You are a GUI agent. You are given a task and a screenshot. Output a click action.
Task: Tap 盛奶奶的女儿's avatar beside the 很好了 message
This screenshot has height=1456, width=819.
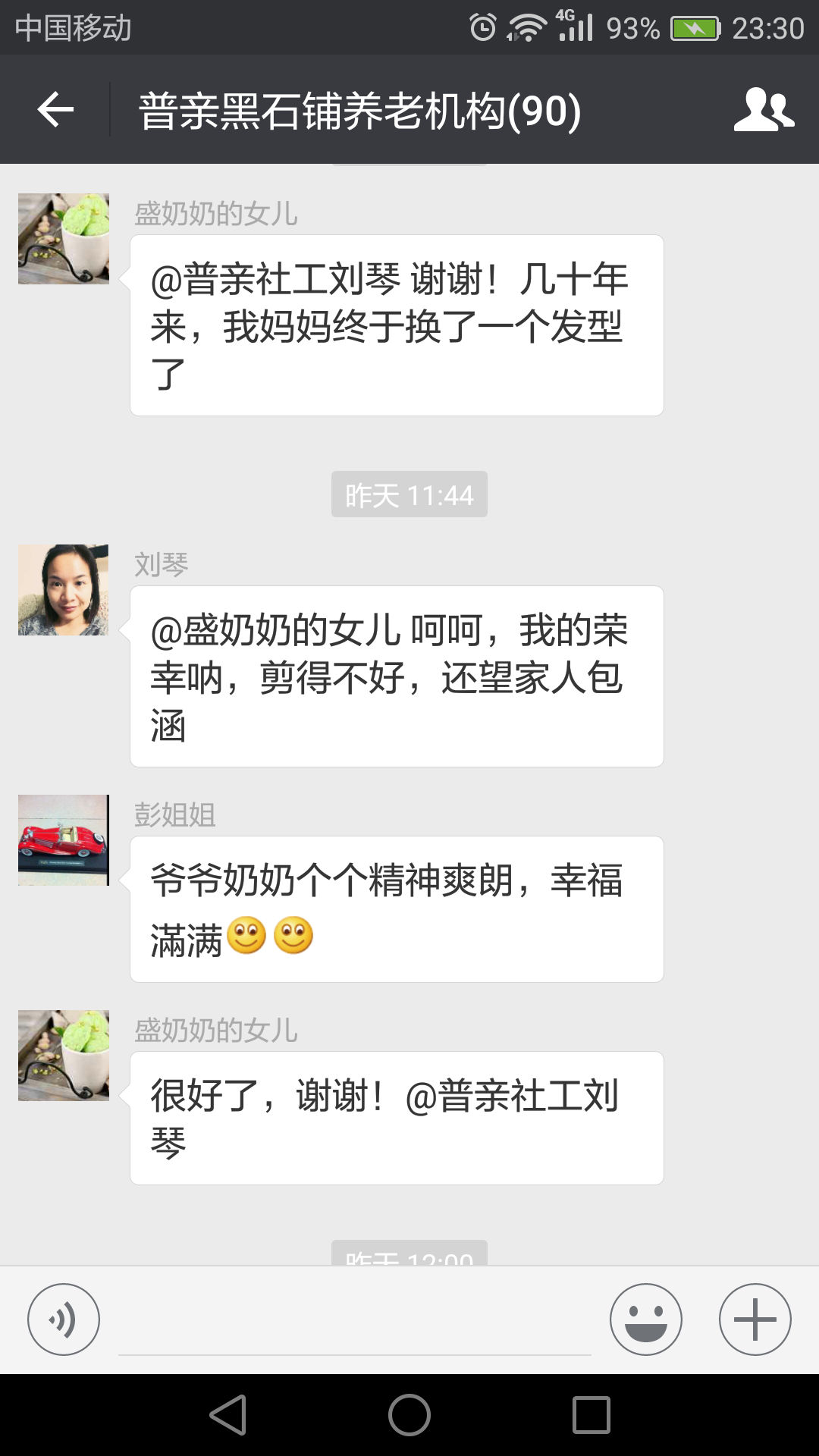(x=64, y=1056)
